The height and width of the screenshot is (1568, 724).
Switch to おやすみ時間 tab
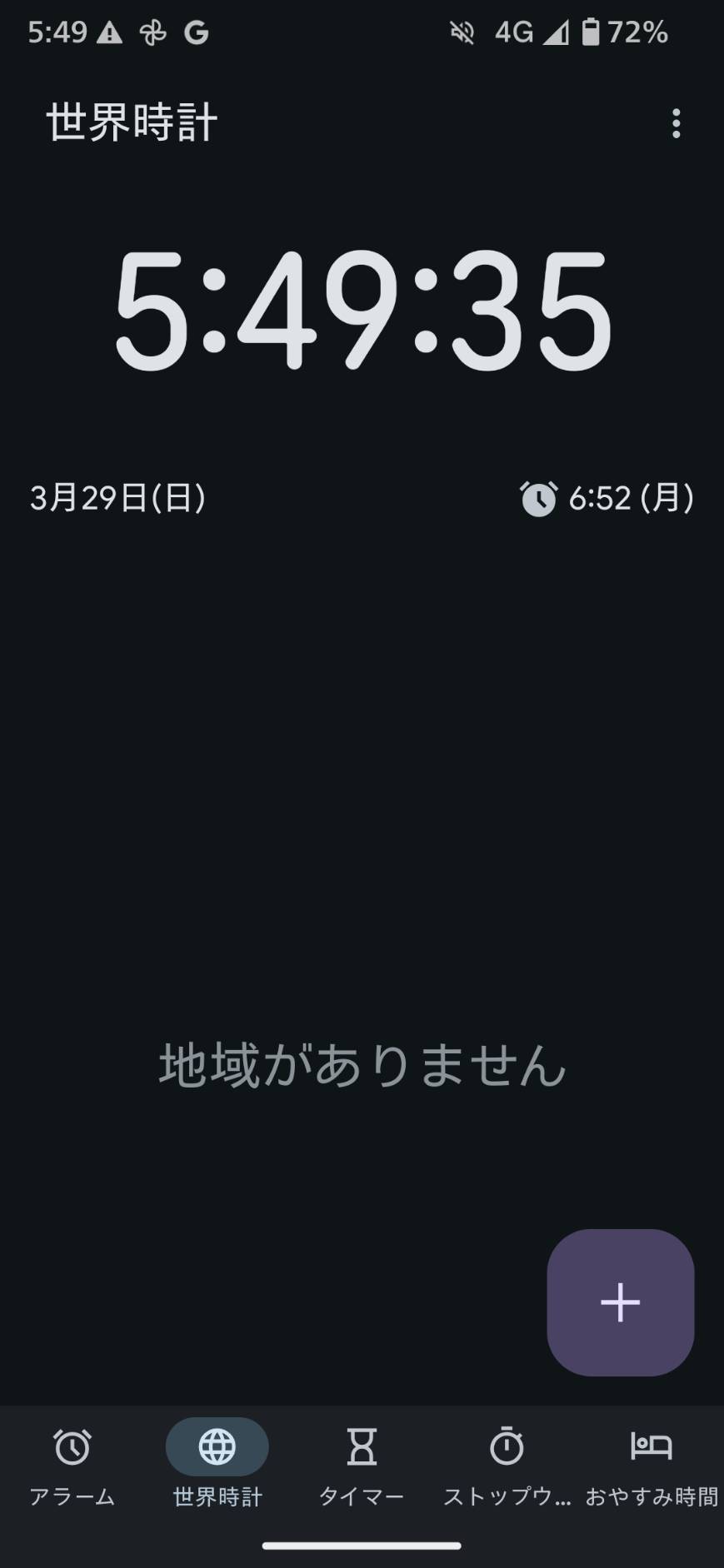click(x=651, y=1467)
